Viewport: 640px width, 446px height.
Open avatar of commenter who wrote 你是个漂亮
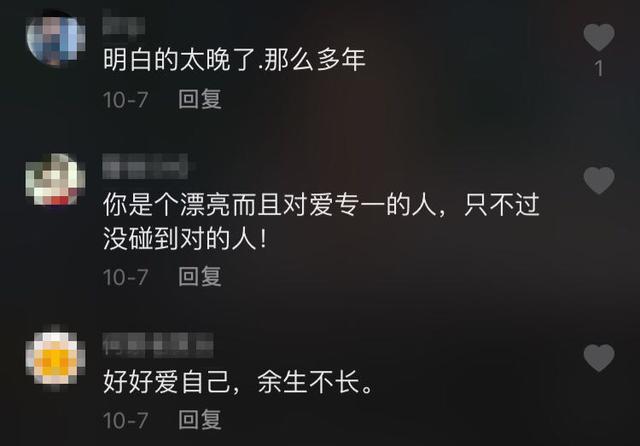click(53, 180)
